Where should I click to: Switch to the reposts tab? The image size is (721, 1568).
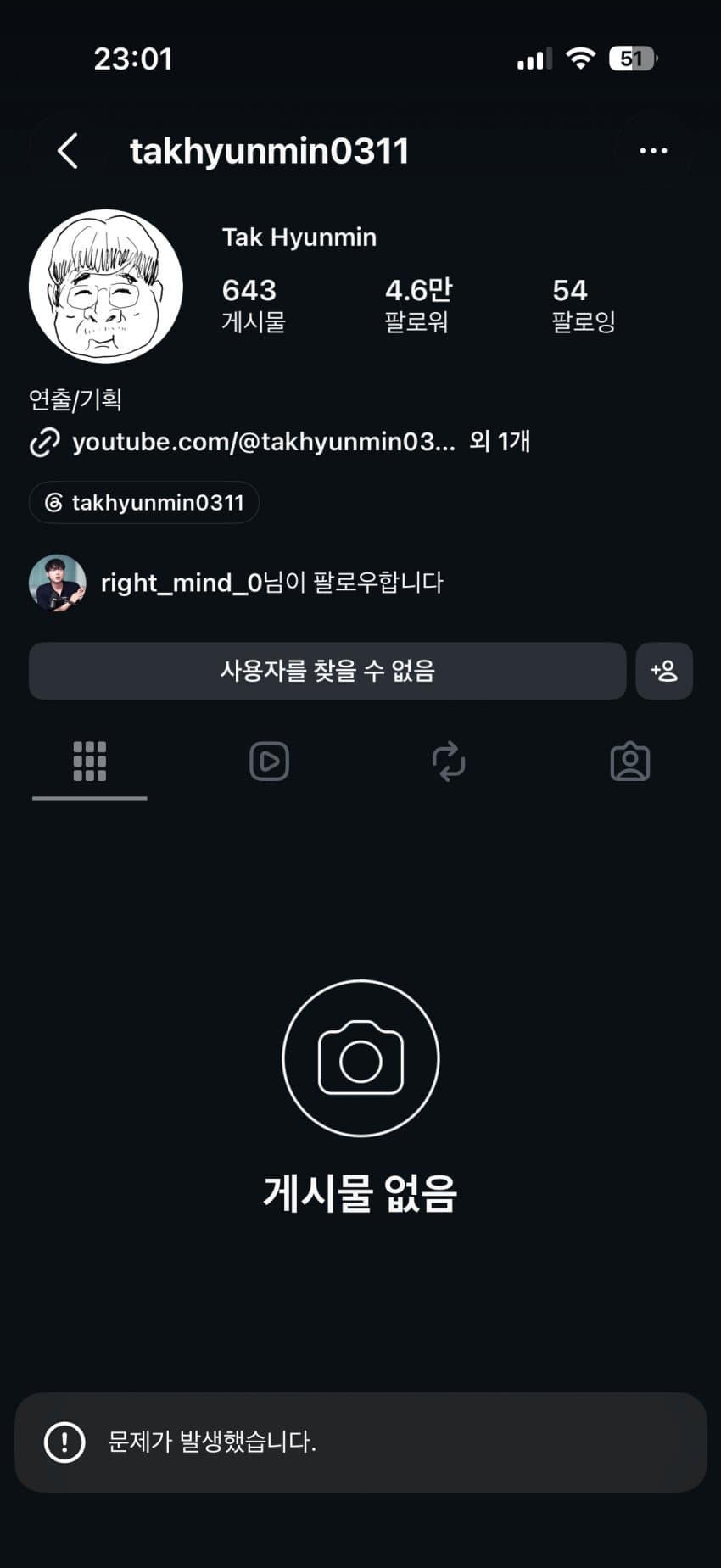point(449,762)
